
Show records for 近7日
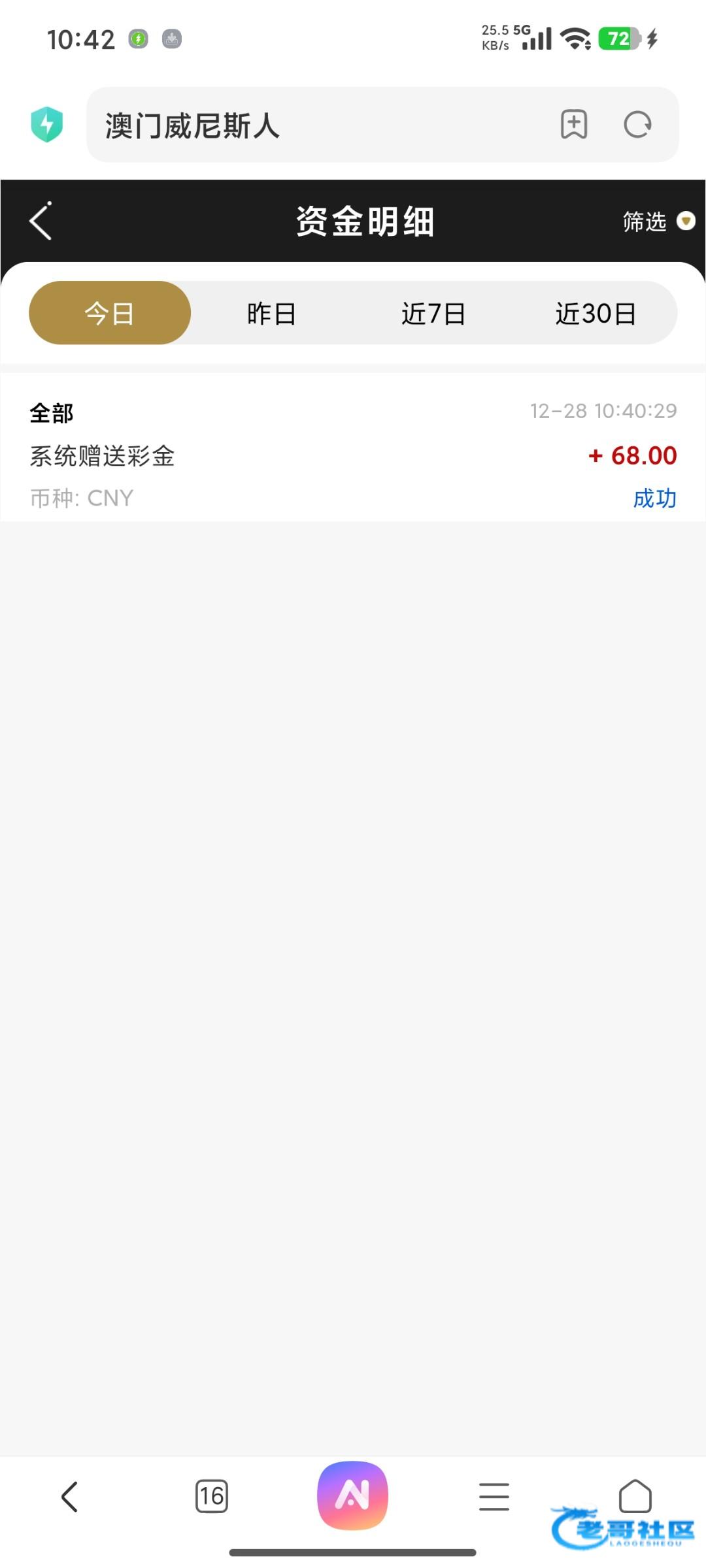(433, 314)
